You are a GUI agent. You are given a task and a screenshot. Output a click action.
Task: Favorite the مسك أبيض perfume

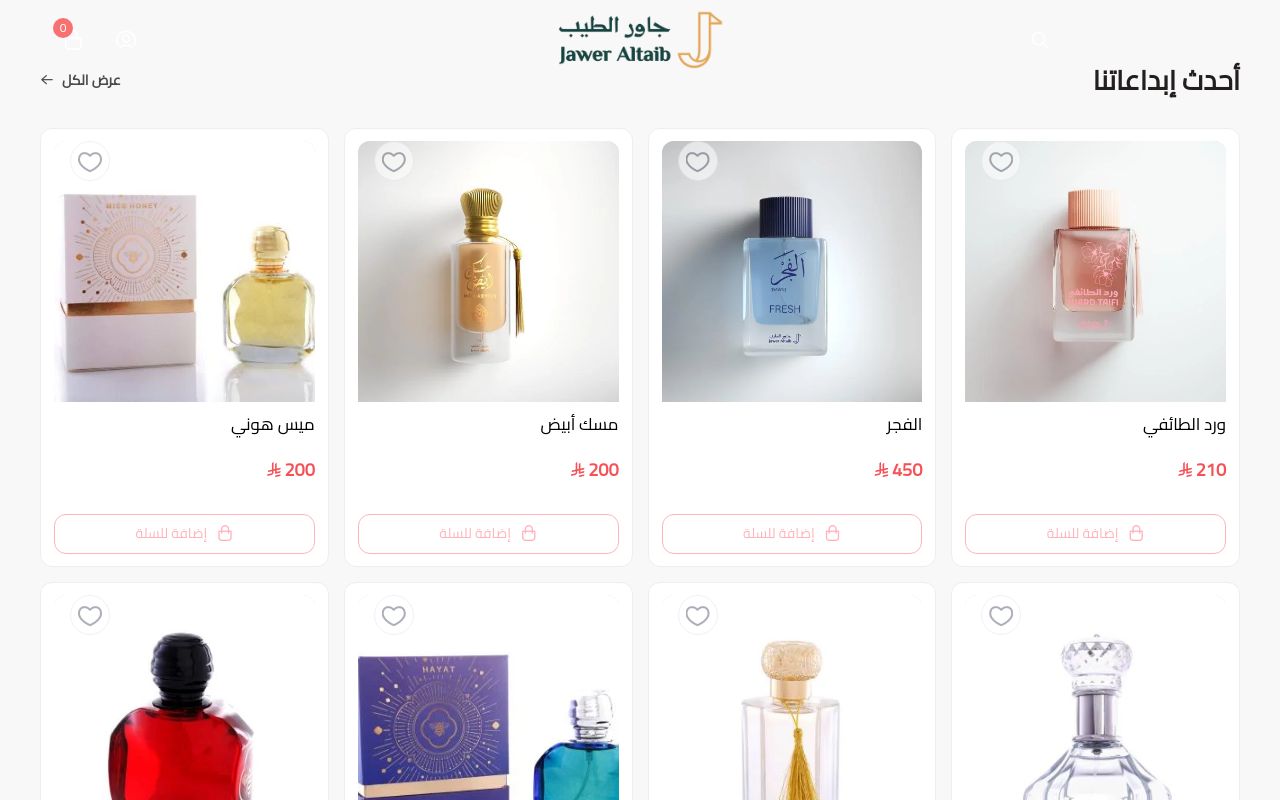point(394,161)
